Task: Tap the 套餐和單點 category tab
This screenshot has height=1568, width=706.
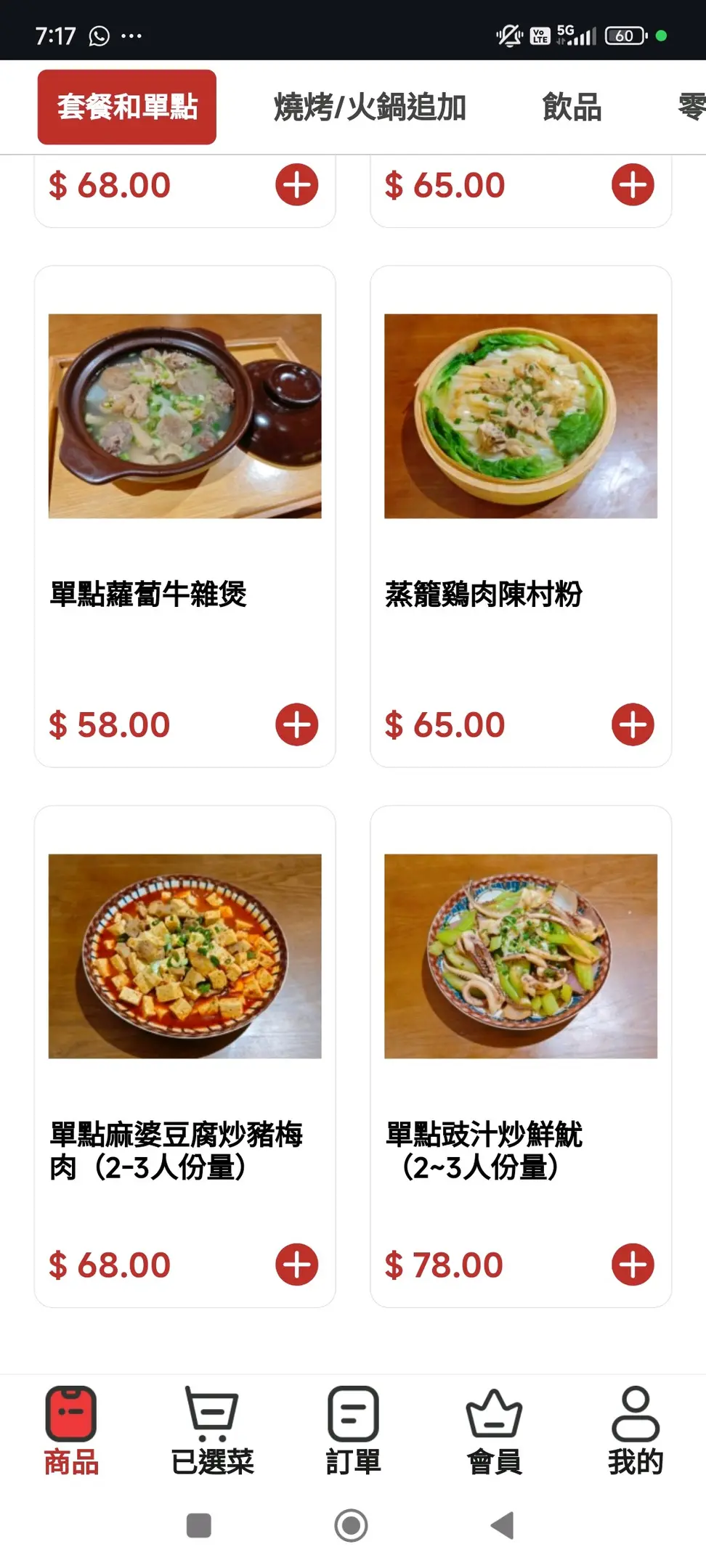Action: pos(127,107)
